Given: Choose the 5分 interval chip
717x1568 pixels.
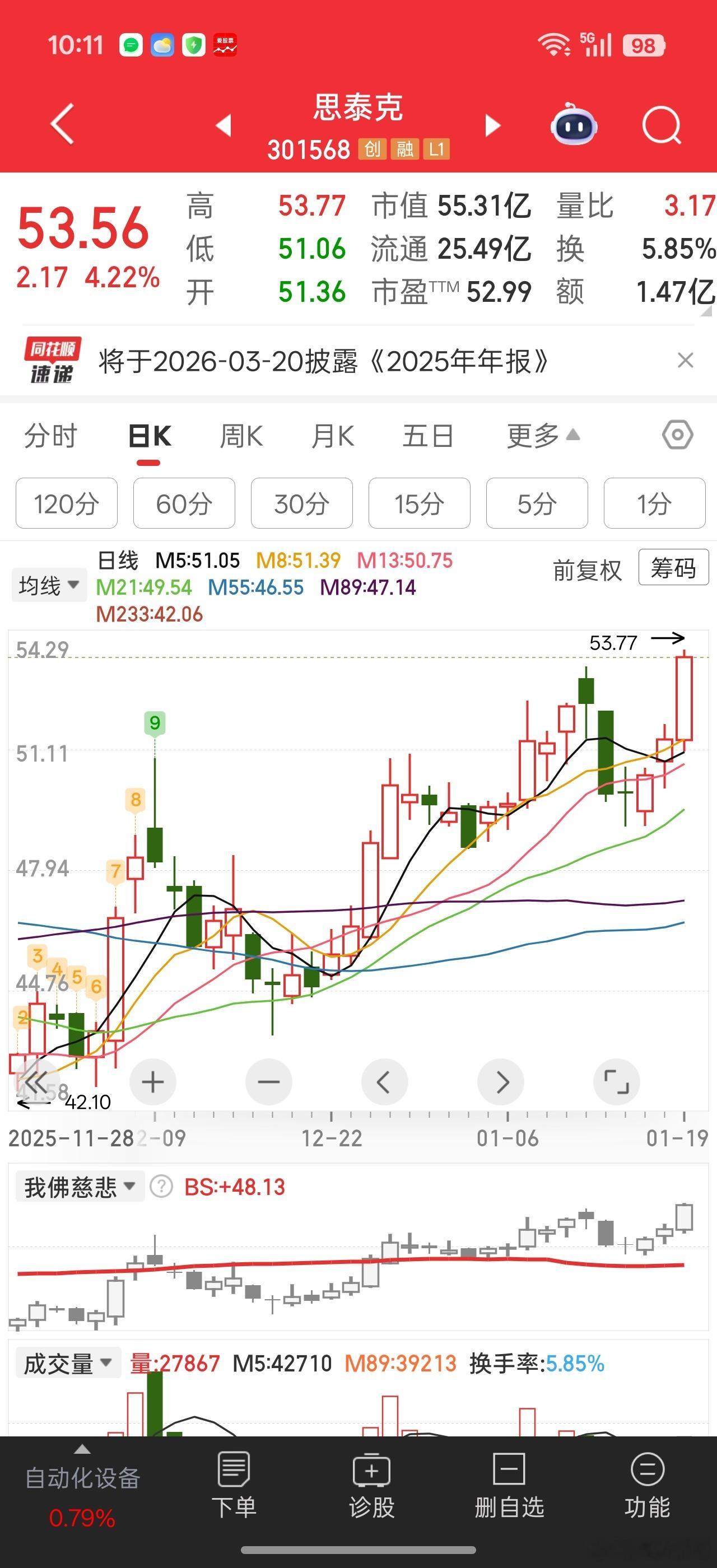Looking at the screenshot, I should click(x=537, y=503).
